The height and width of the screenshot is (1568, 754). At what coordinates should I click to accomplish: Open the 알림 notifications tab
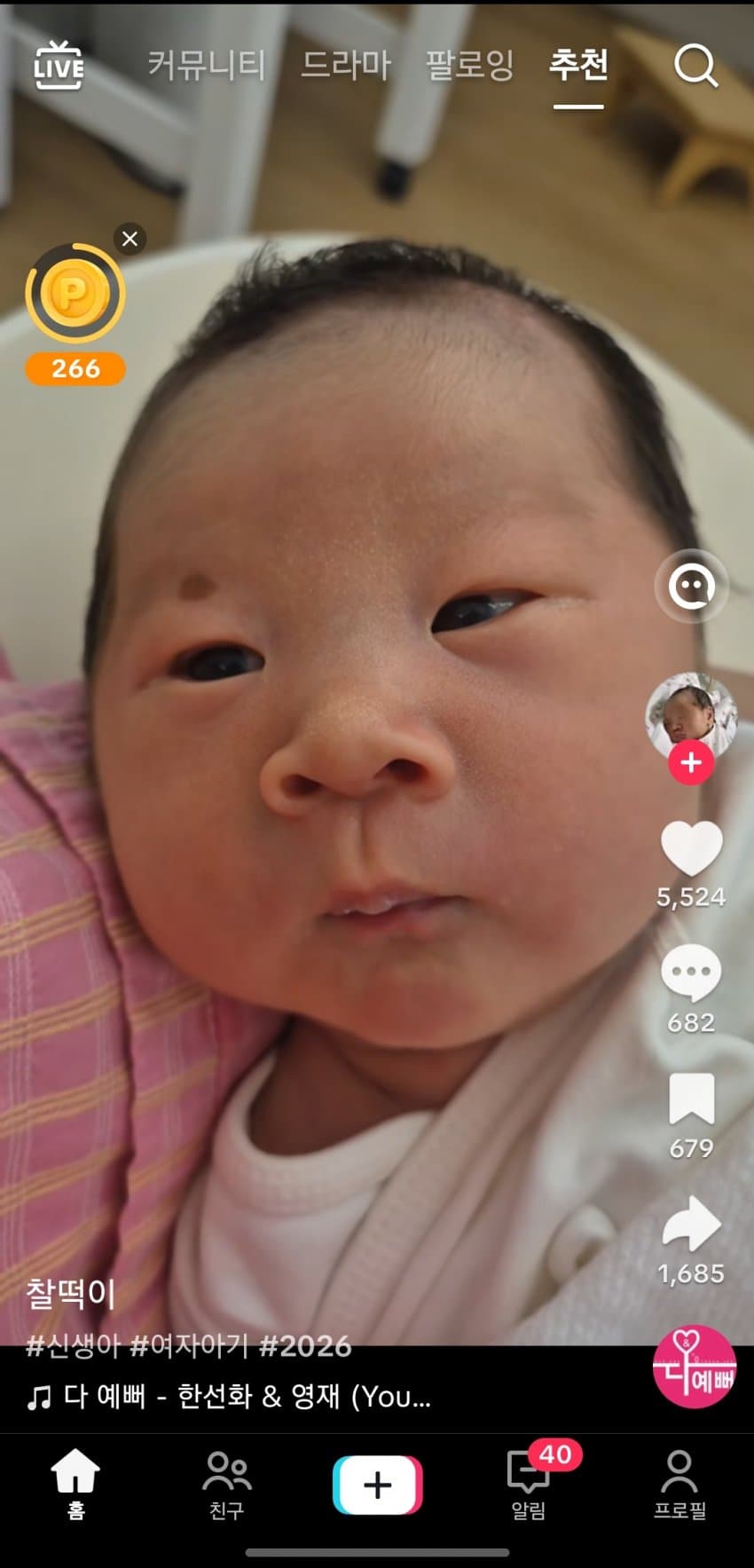click(x=529, y=1485)
